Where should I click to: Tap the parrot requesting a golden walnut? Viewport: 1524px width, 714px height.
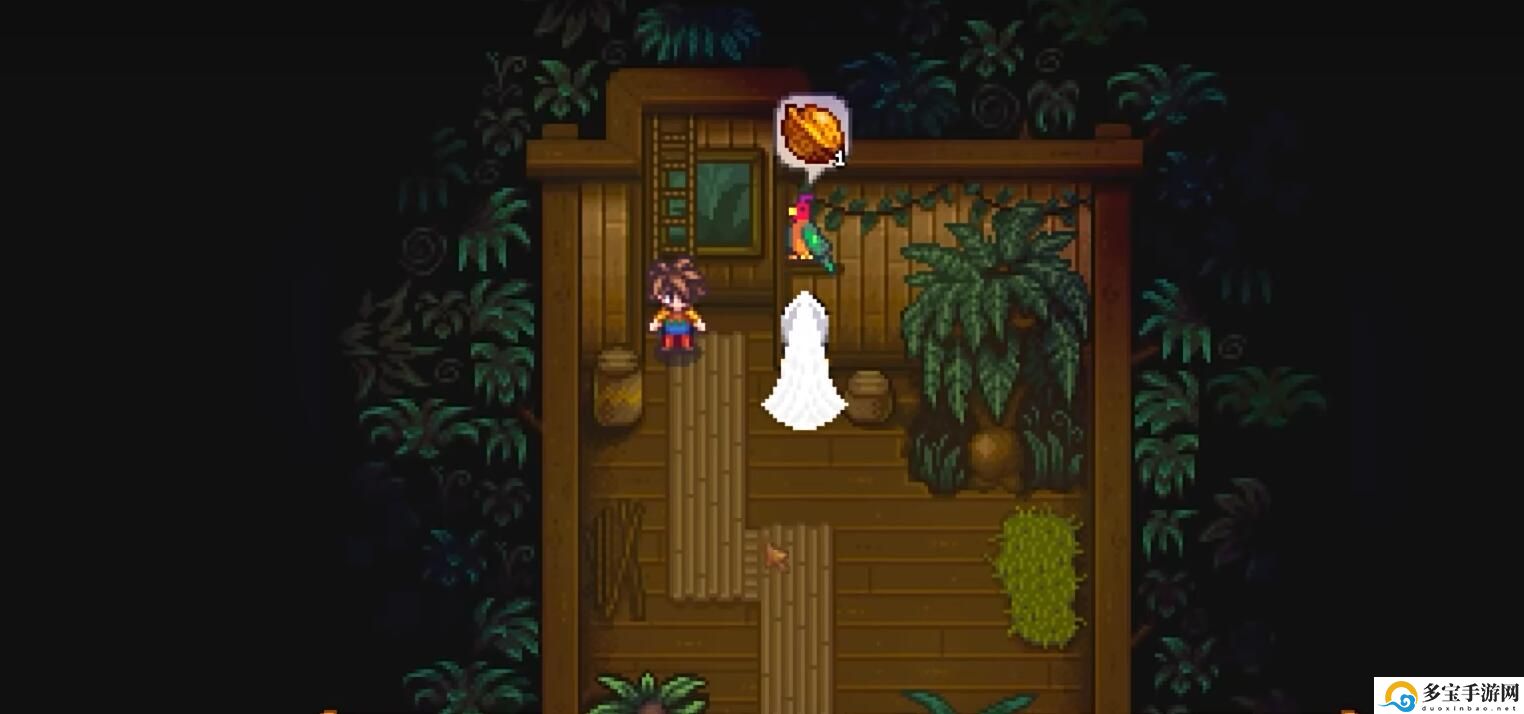808,235
